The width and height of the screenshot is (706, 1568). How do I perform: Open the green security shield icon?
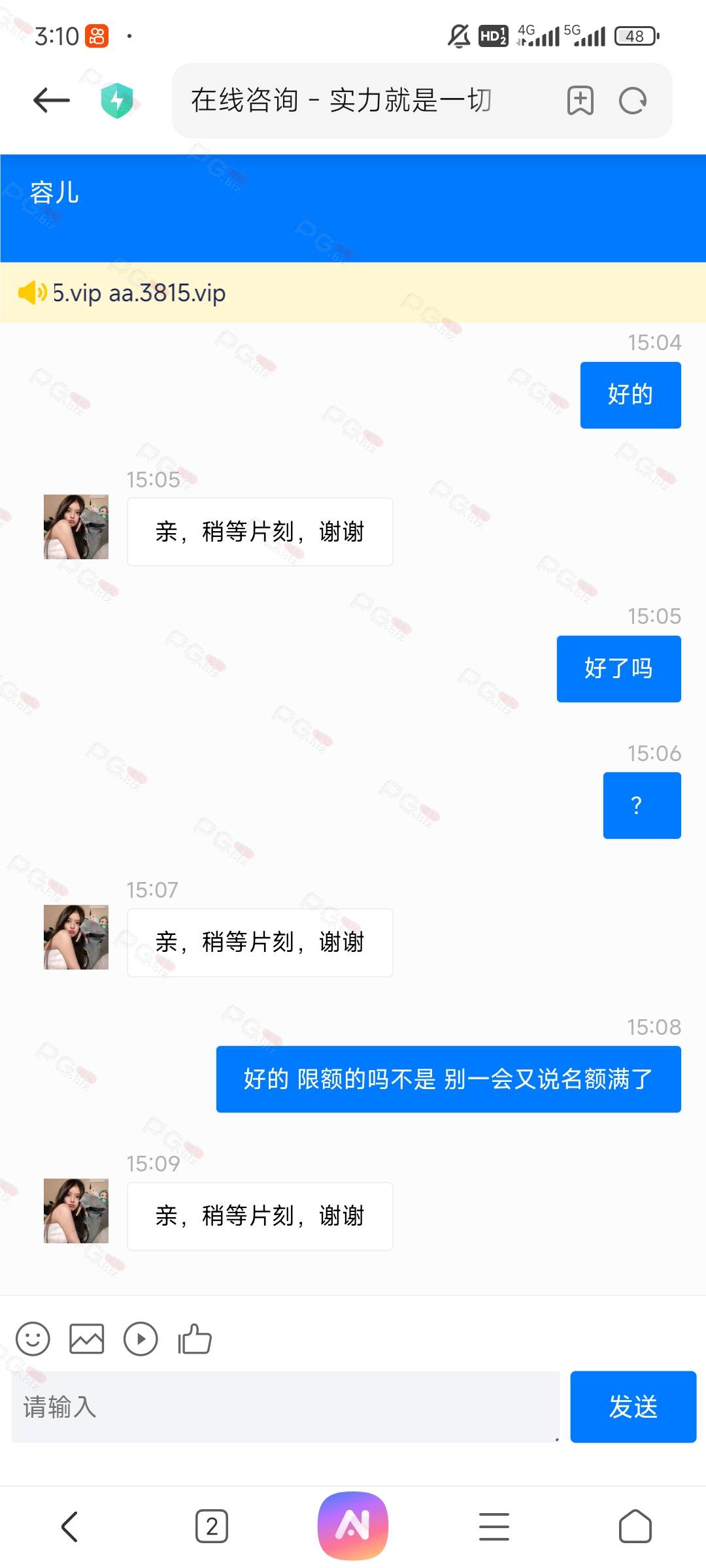(x=117, y=101)
